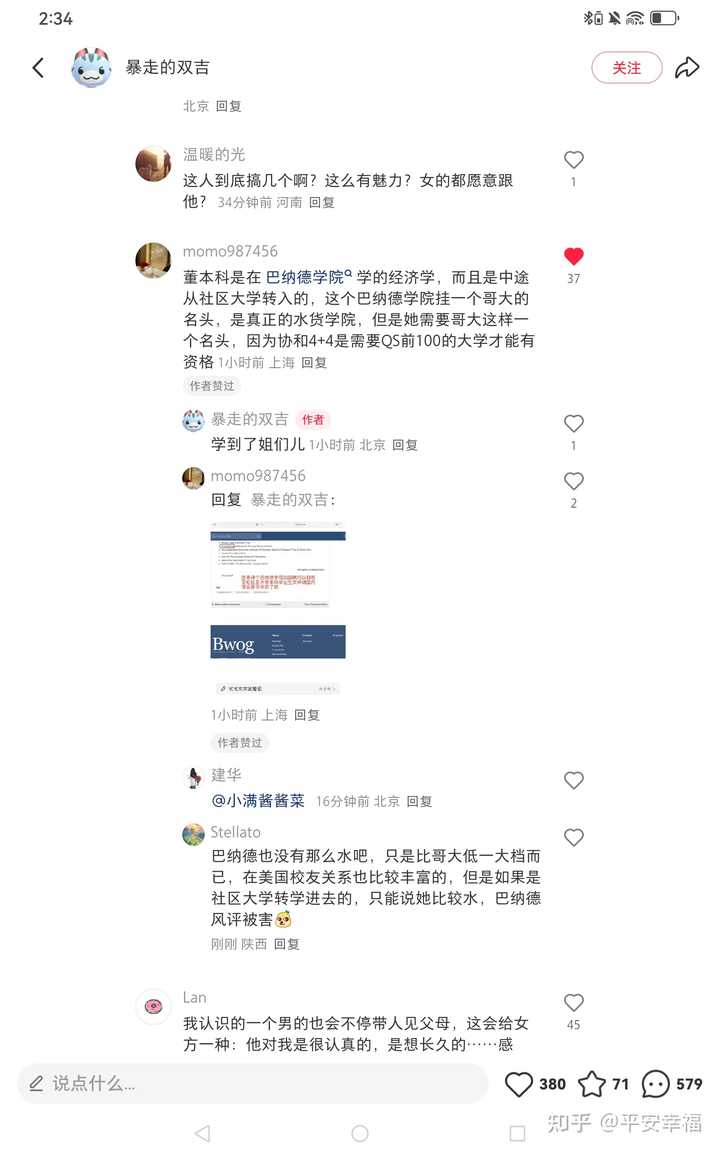
Task: Like the author's reply 学到了姐们儿
Action: 574,423
